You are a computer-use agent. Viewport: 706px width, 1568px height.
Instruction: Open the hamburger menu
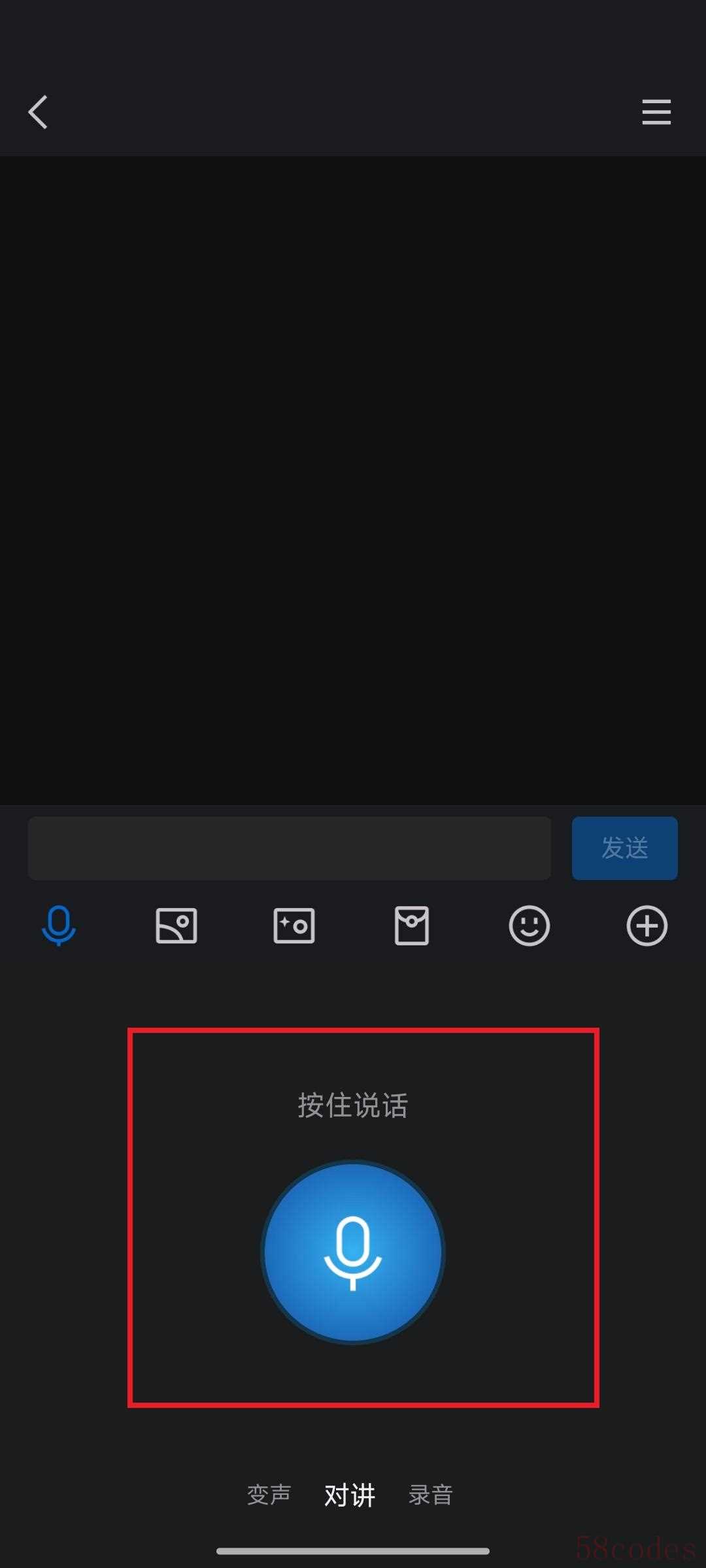656,112
